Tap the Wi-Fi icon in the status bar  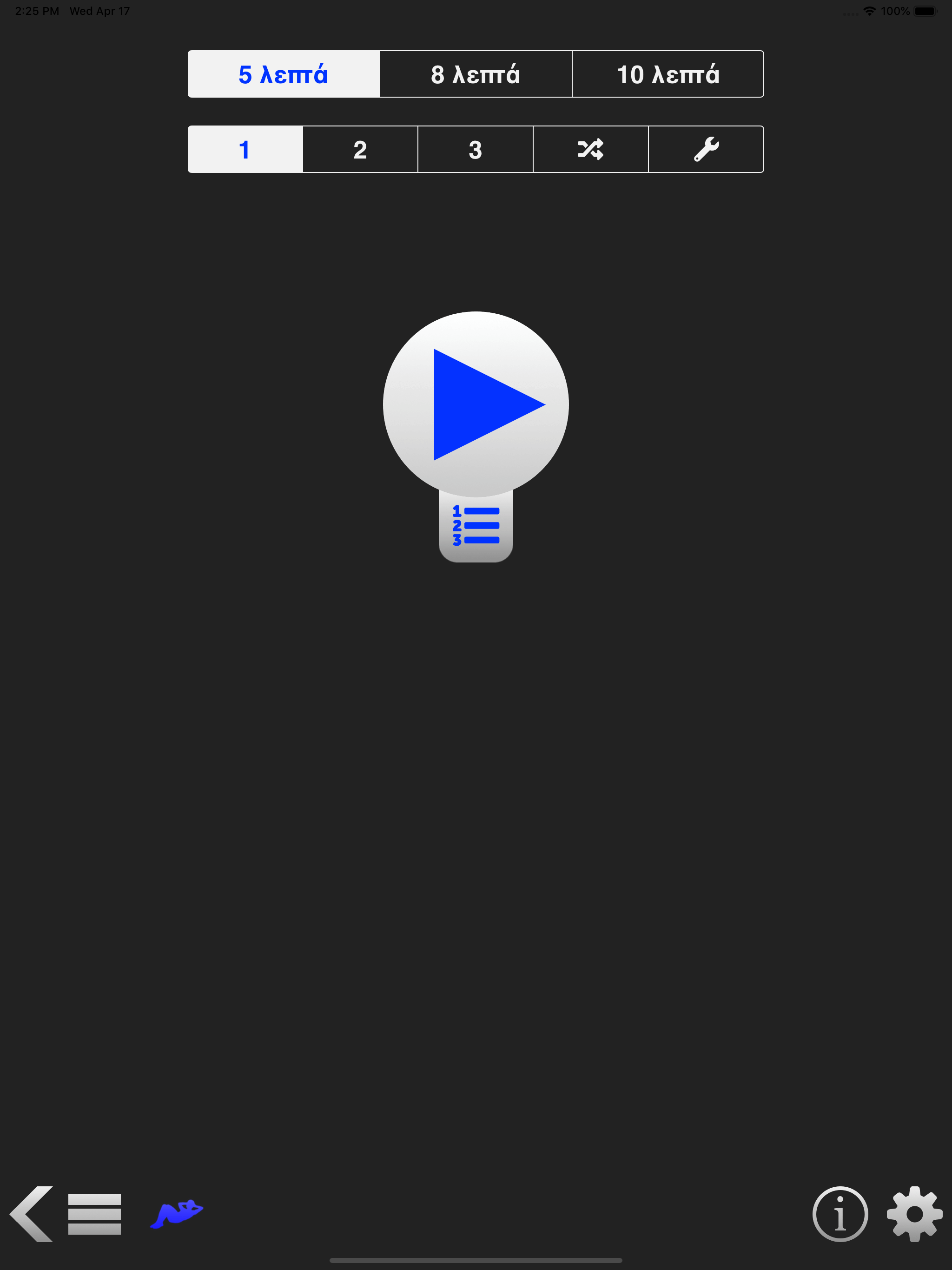(x=869, y=10)
